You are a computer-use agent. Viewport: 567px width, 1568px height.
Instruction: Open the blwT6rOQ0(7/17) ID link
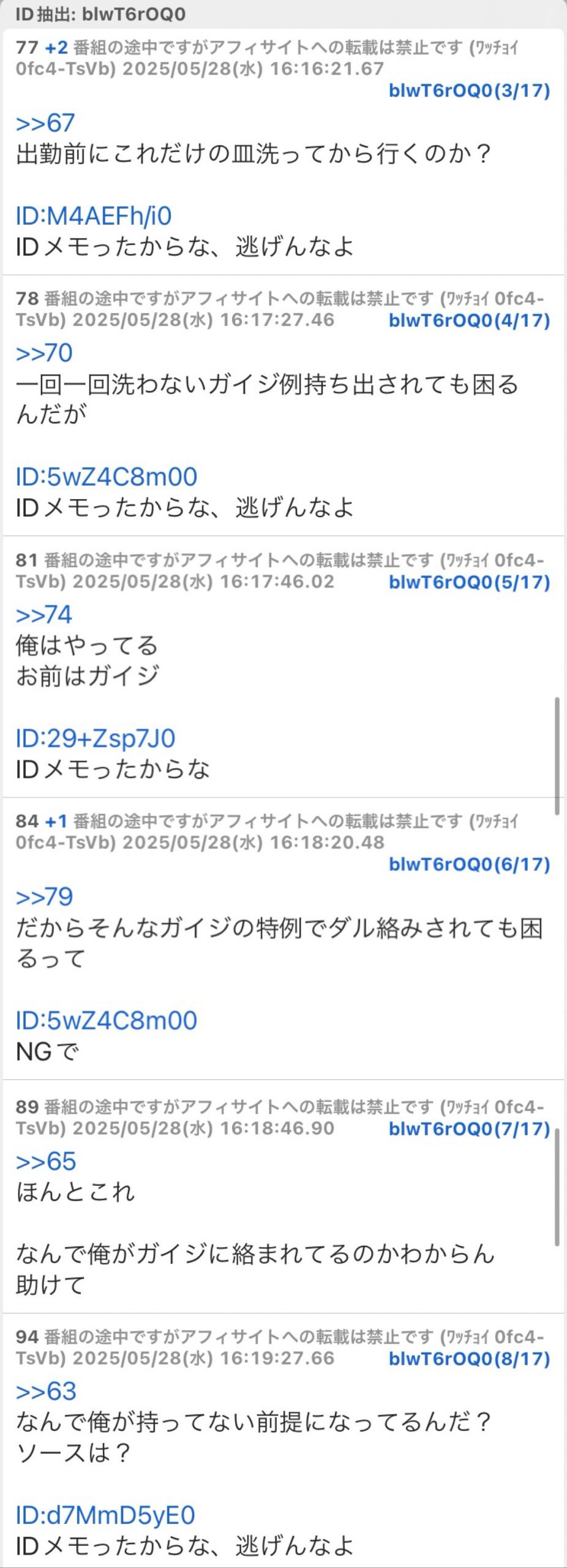pyautogui.click(x=469, y=1129)
